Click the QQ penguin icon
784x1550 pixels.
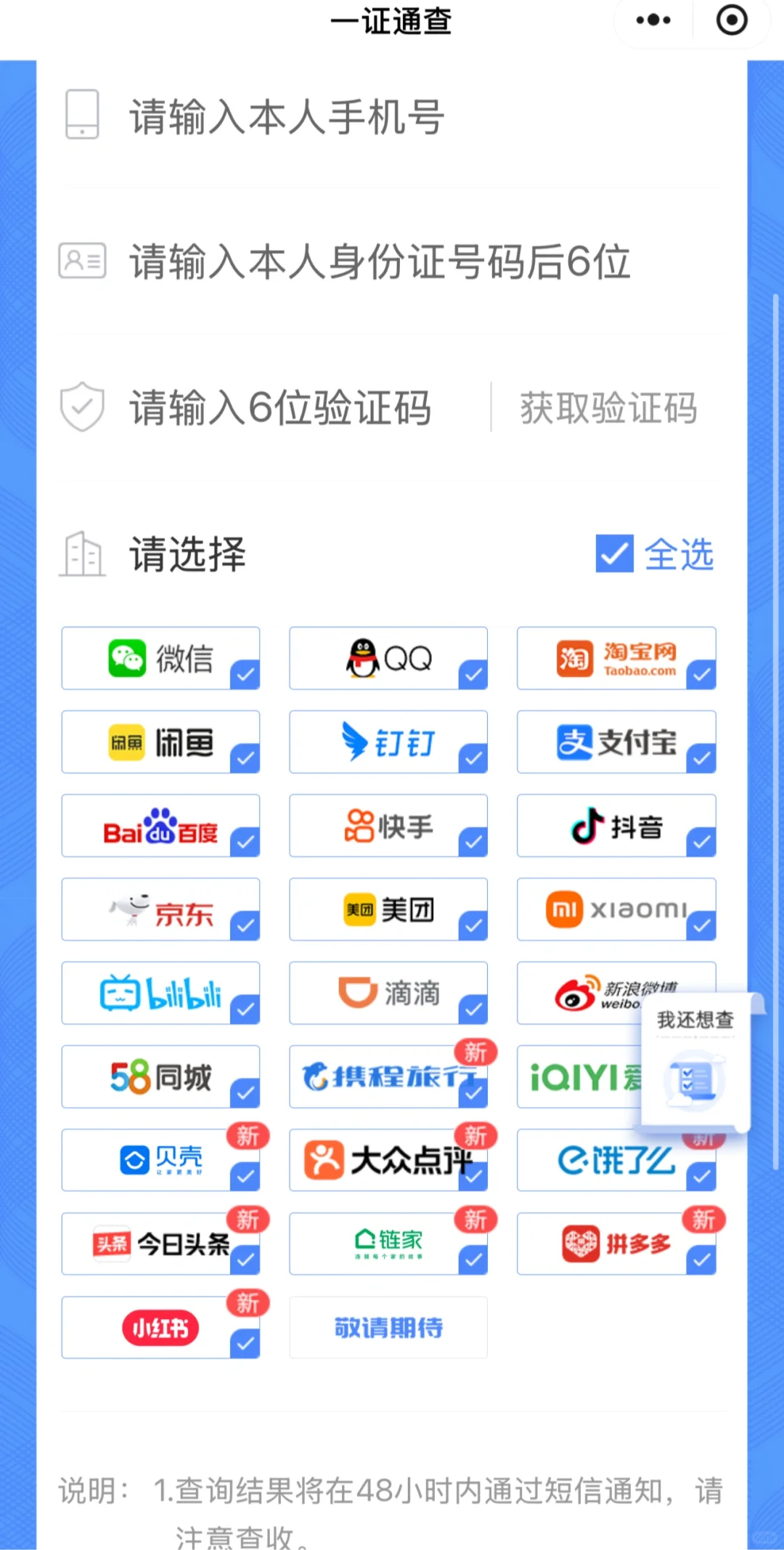click(364, 657)
